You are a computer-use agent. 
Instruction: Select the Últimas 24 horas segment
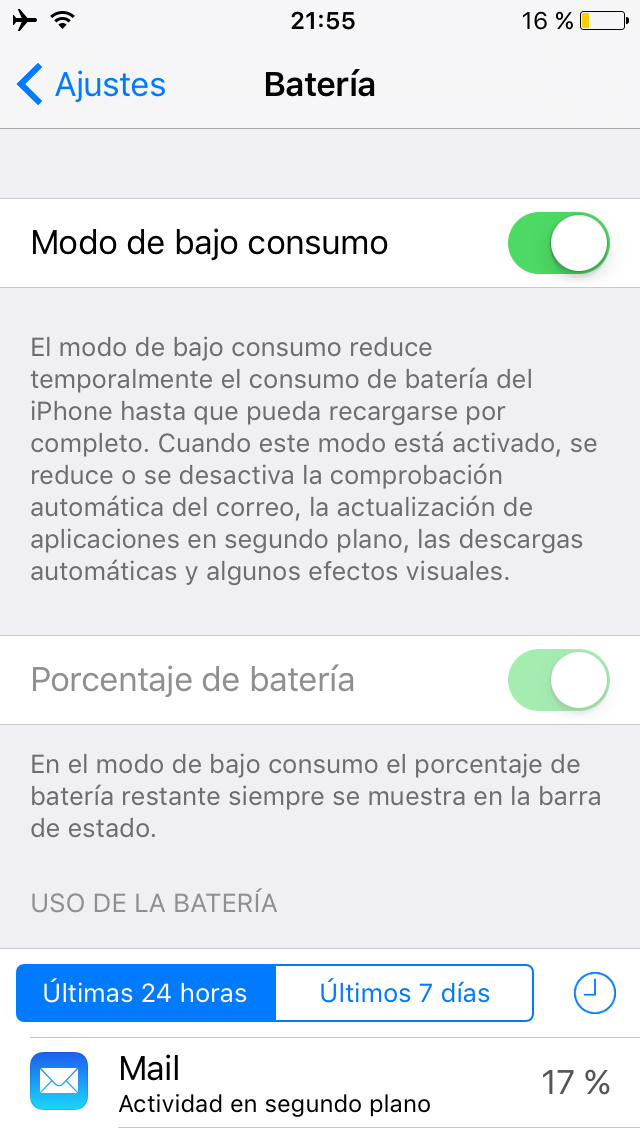coord(146,993)
